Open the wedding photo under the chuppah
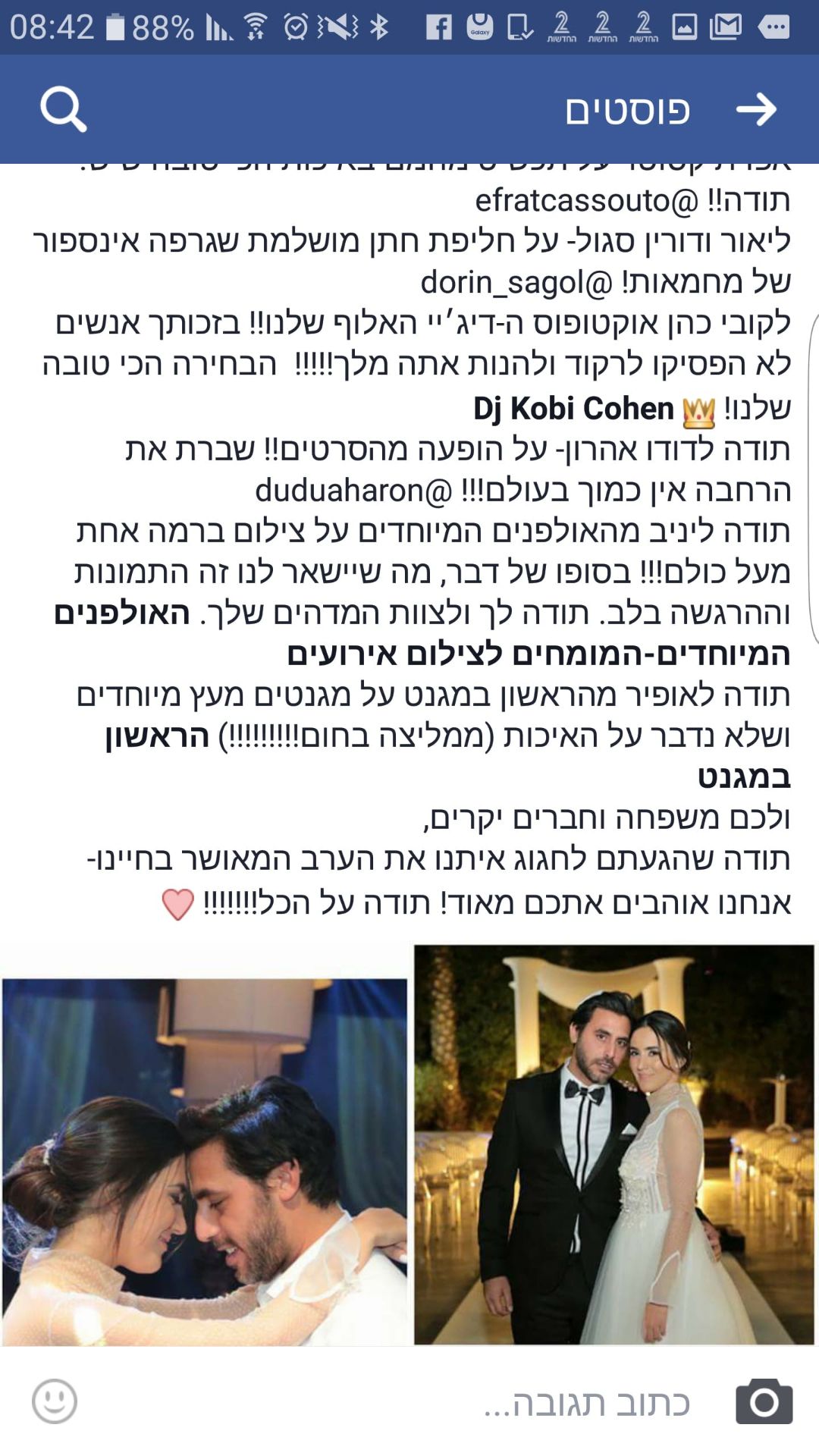 click(x=613, y=1144)
